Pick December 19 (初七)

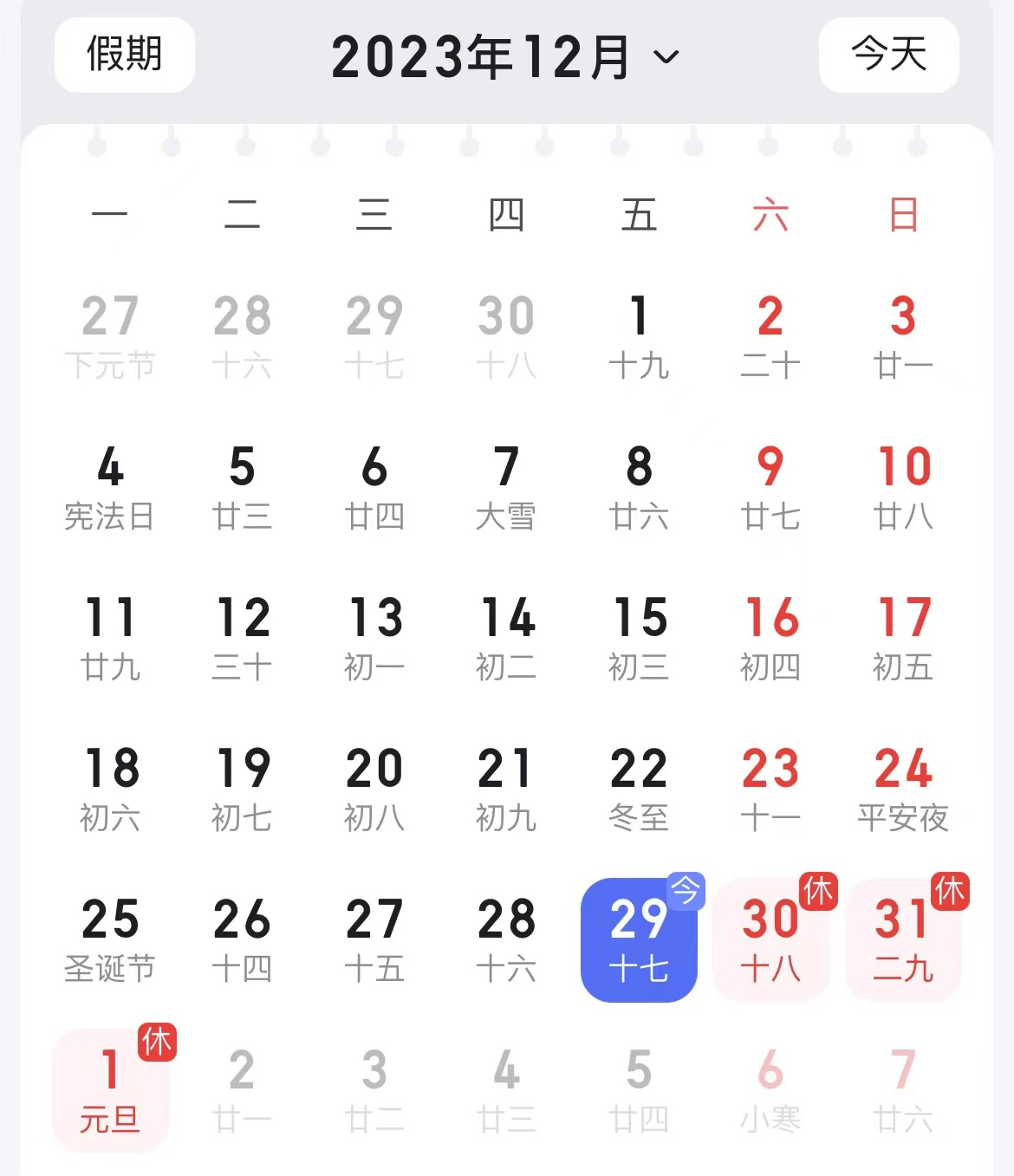tap(243, 789)
